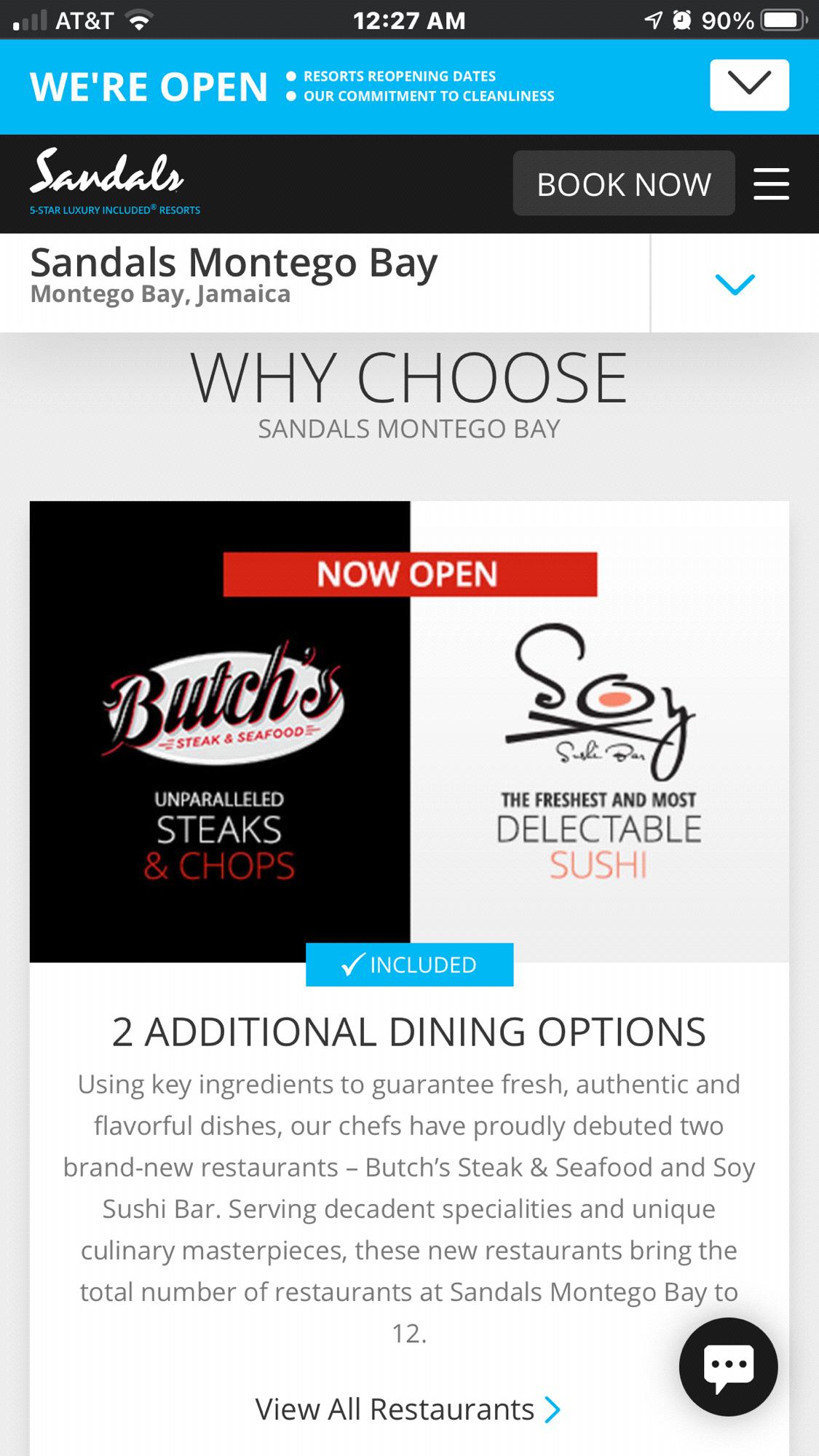Open the hamburger navigation menu
The width and height of the screenshot is (819, 1456).
click(771, 183)
